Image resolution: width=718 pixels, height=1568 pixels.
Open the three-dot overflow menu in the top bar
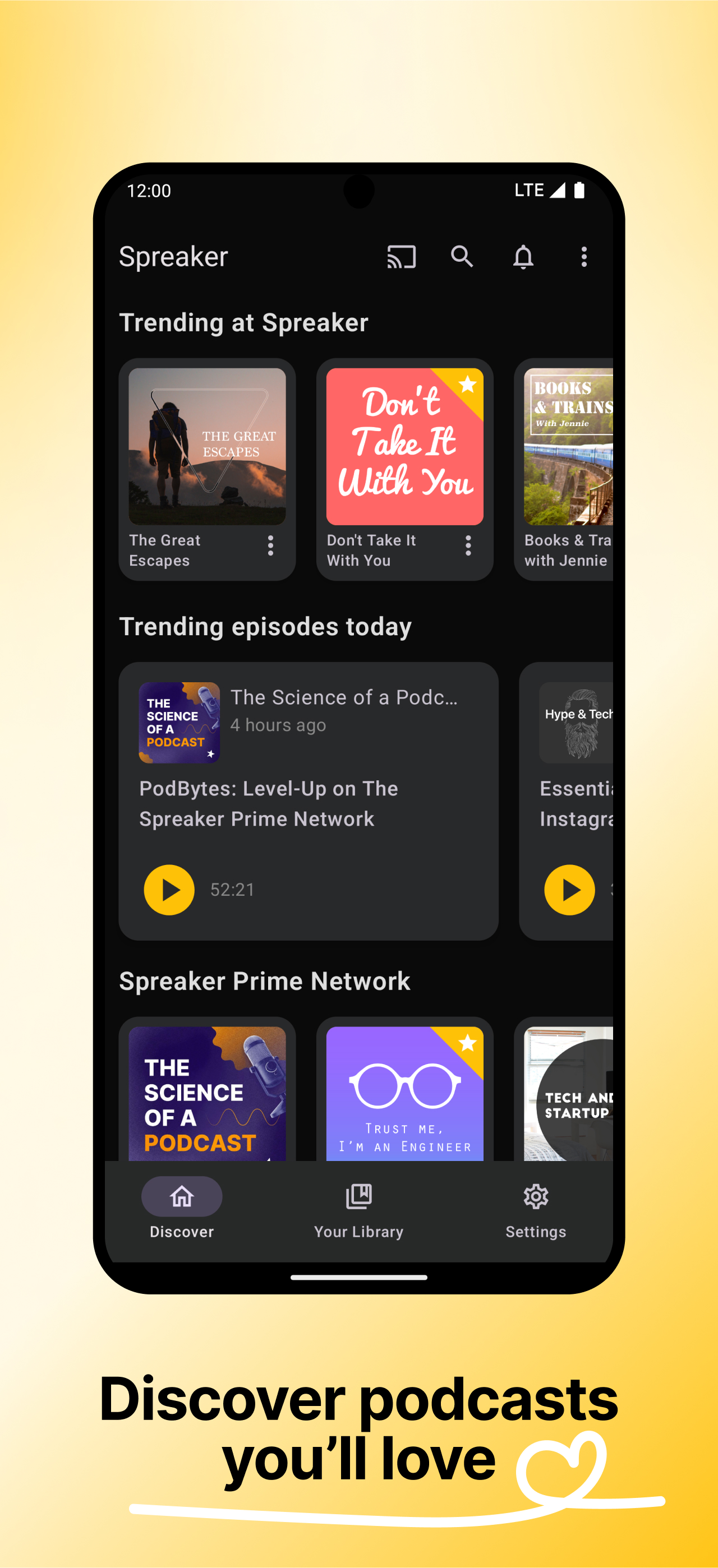point(583,257)
